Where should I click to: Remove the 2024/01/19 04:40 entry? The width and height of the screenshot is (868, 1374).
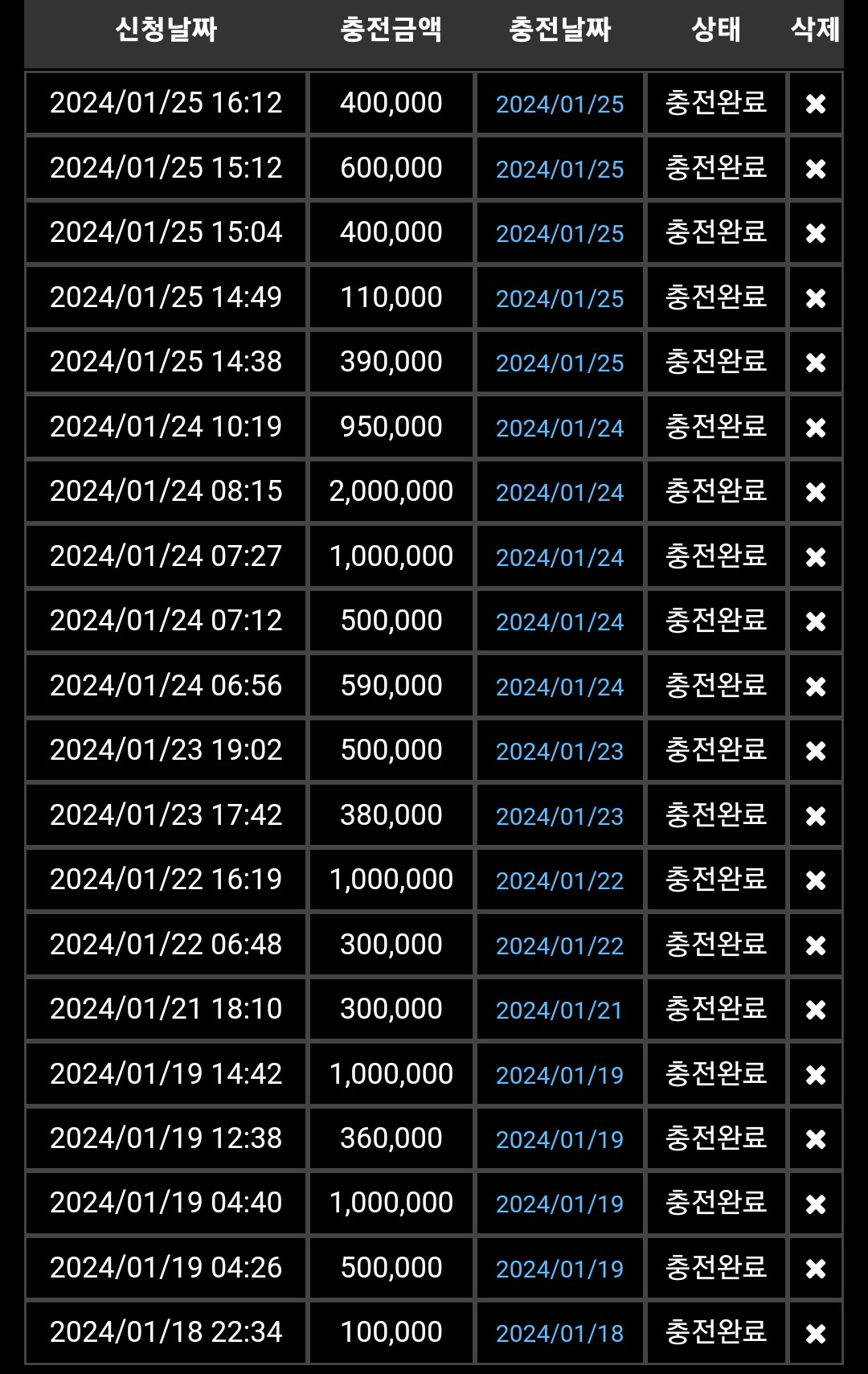tap(816, 1204)
